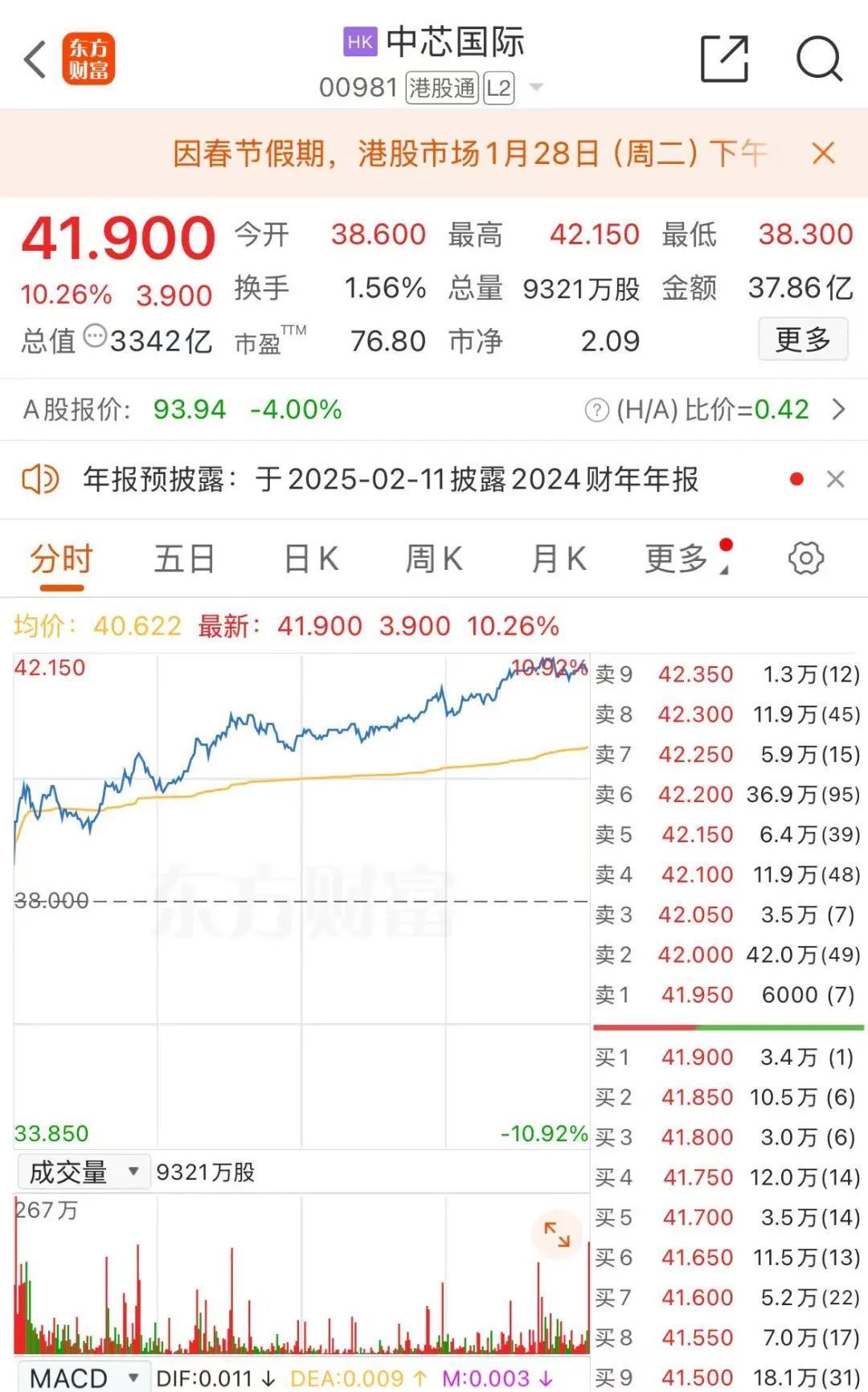This screenshot has width=868, height=1392.
Task: Share this stock page
Action: pyautogui.click(x=724, y=59)
